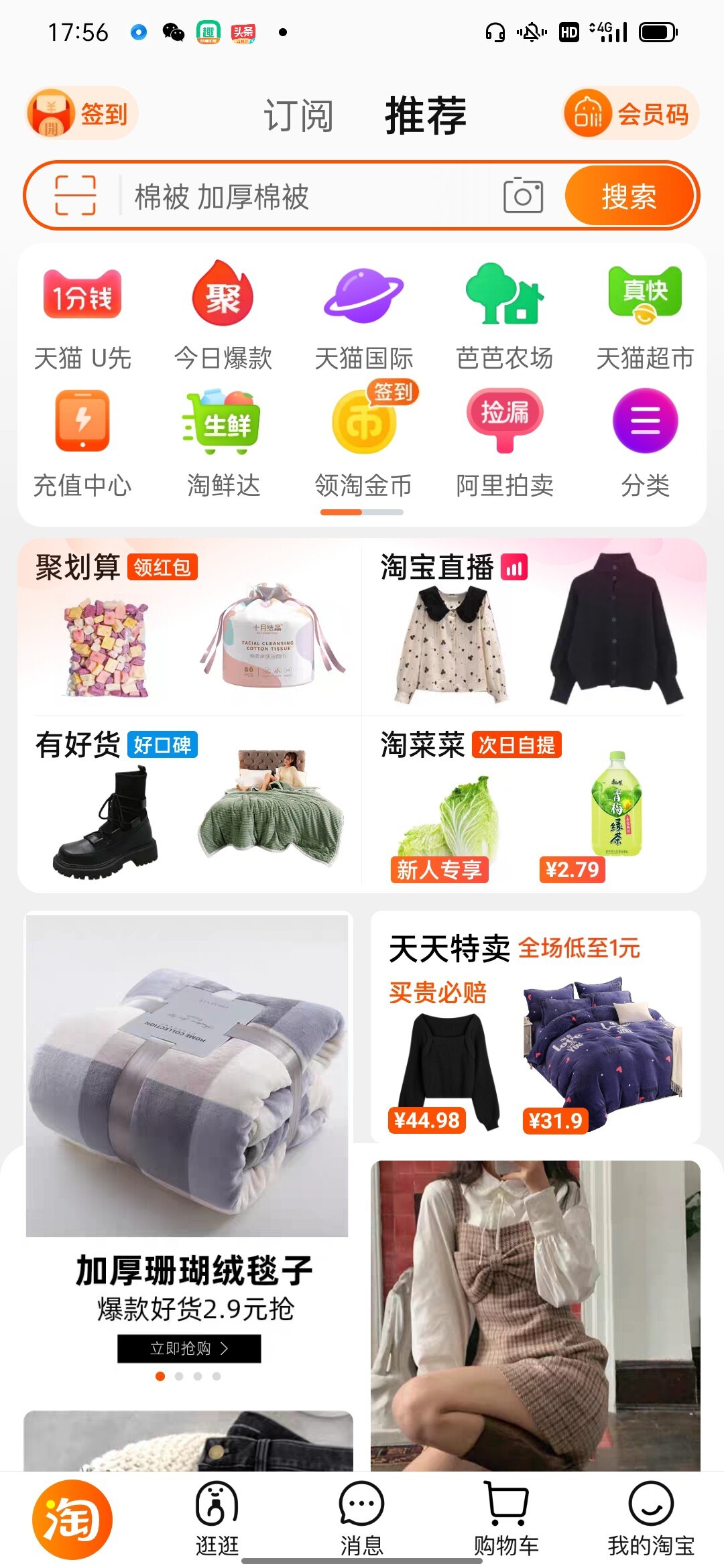The width and height of the screenshot is (724, 1568).
Task: Tap 立即抢购 on the blanket banner
Action: [x=189, y=1348]
